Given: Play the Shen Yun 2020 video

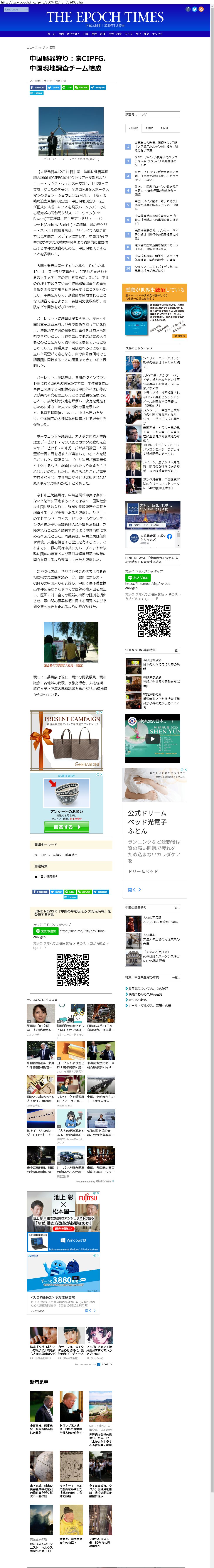Looking at the screenshot, I should point(153,739).
